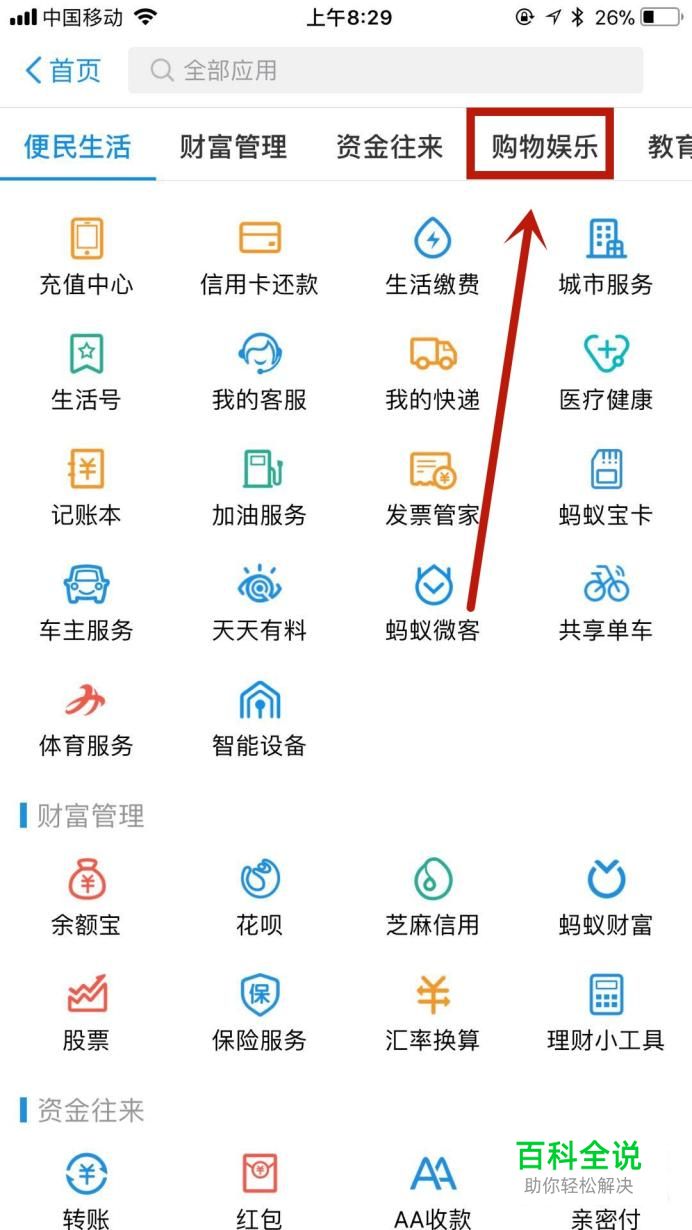Open 充值中心
This screenshot has width=692, height=1230.
click(86, 257)
